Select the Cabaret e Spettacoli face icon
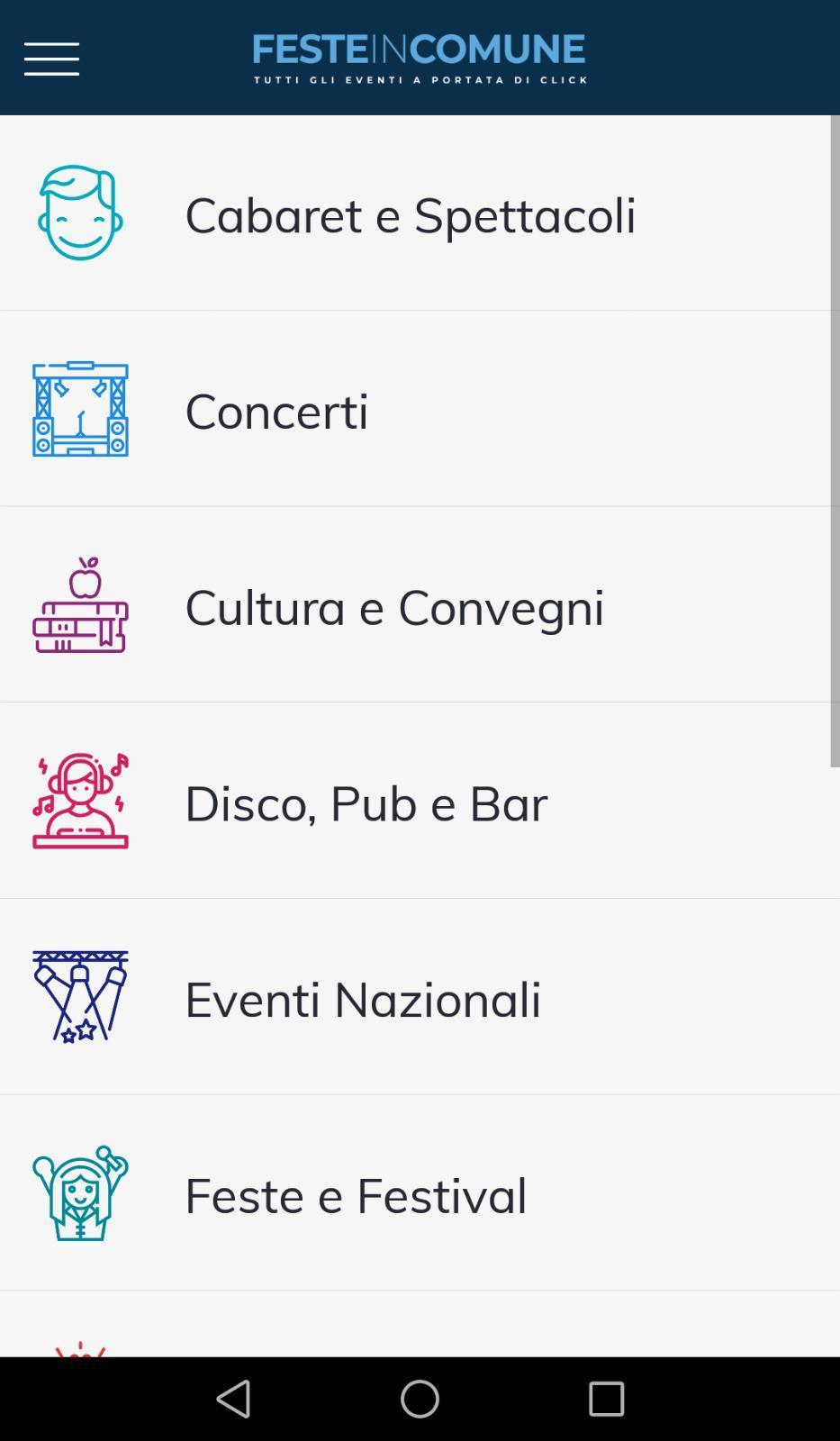Screen dimensions: 840x1441 (x=80, y=213)
